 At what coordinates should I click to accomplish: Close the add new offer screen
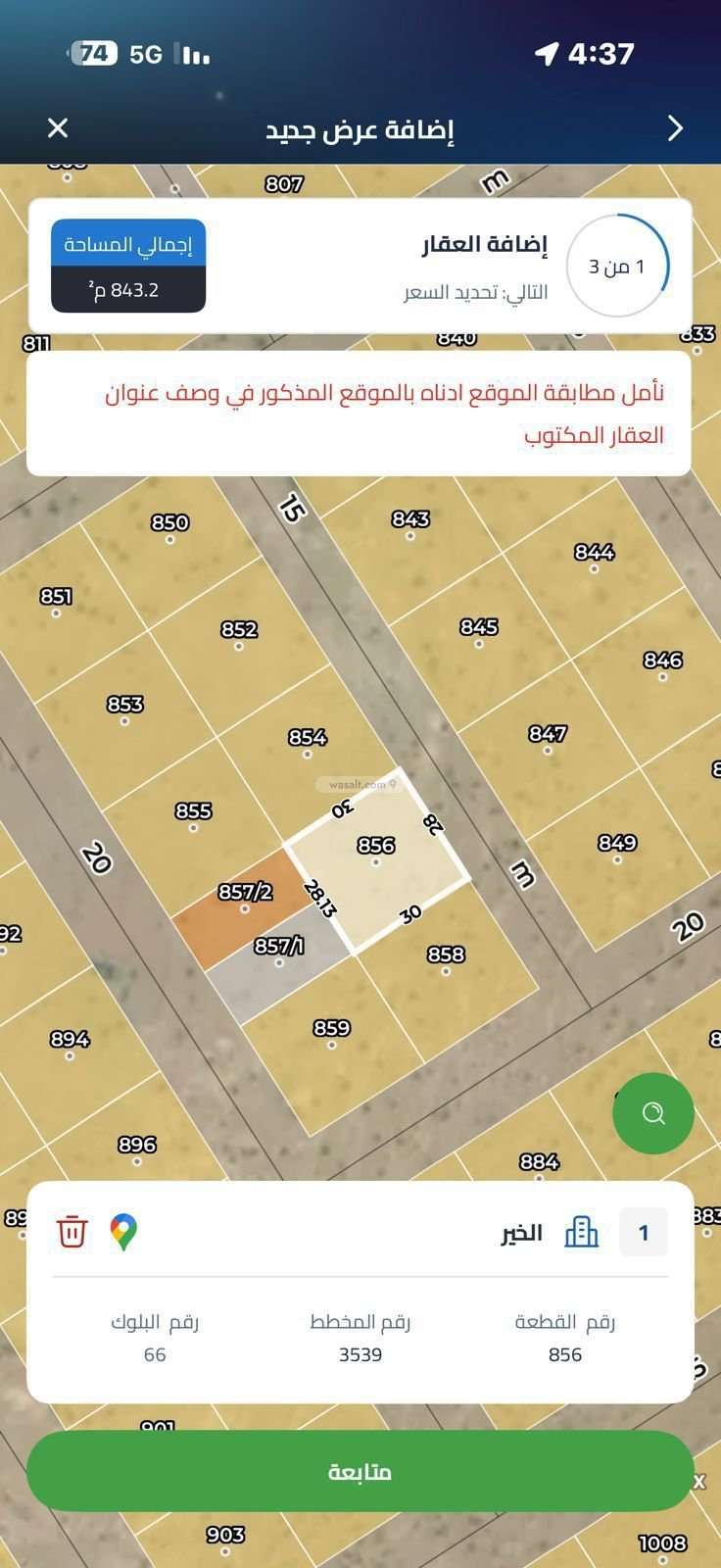[x=58, y=128]
